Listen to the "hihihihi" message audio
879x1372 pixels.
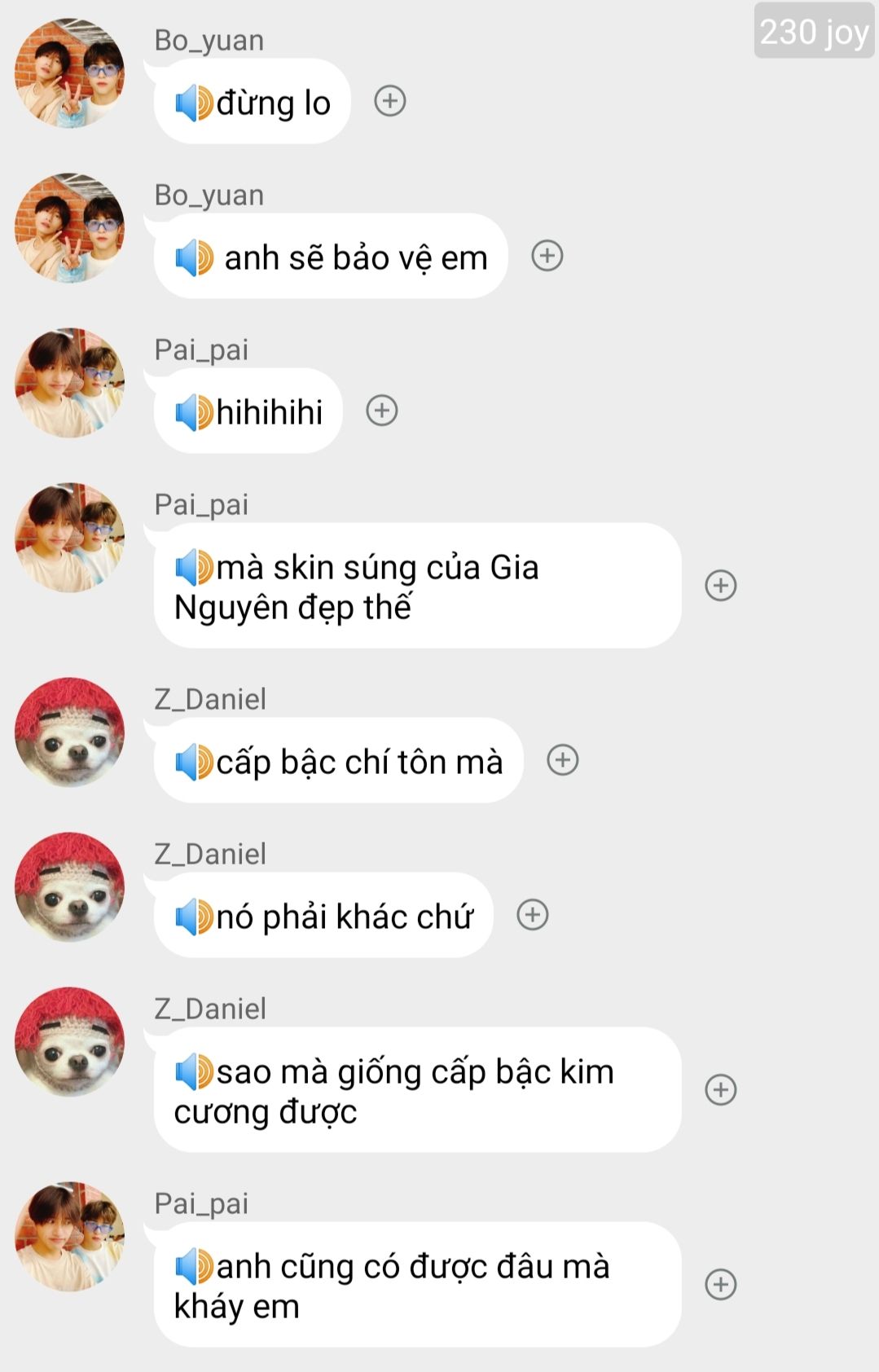point(194,413)
